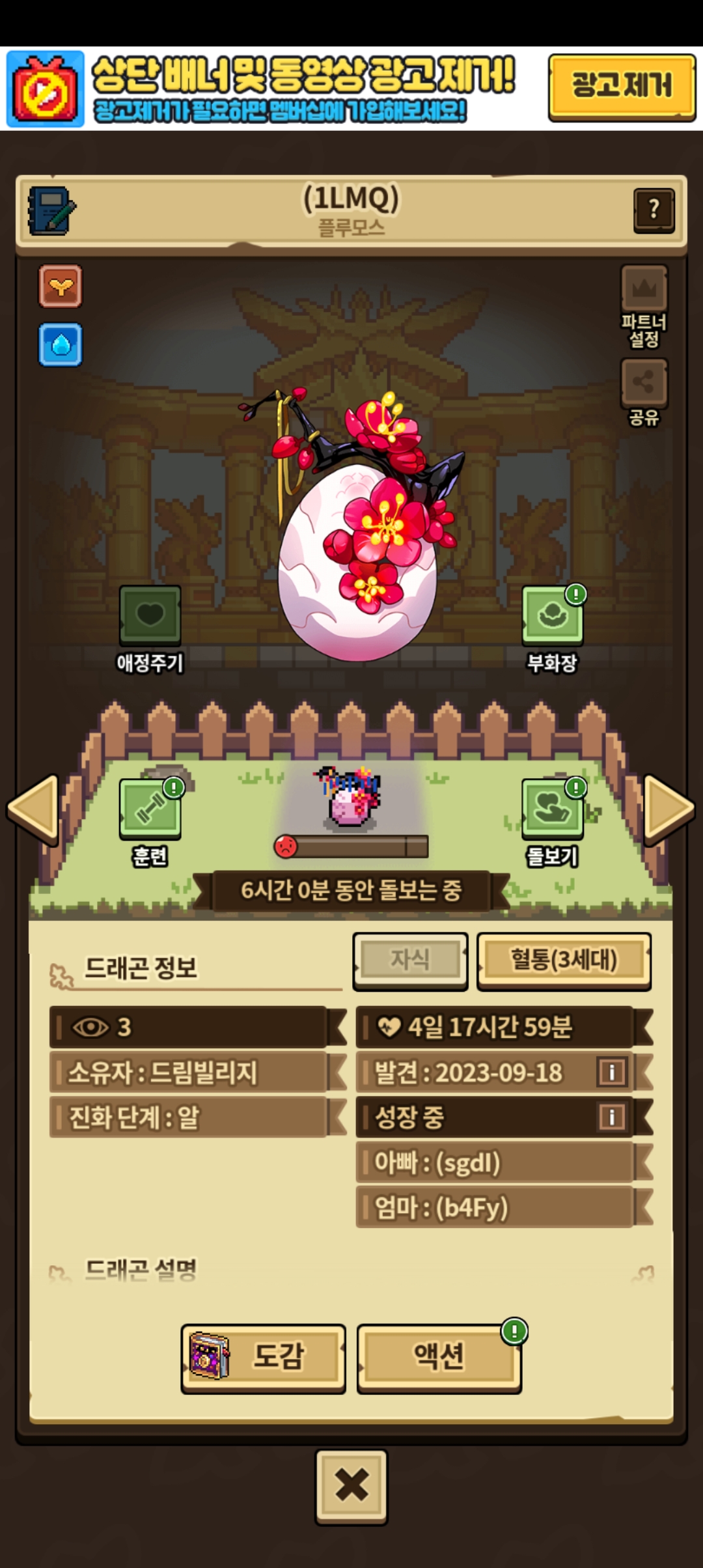Open 돌보기 care menu

[552, 809]
